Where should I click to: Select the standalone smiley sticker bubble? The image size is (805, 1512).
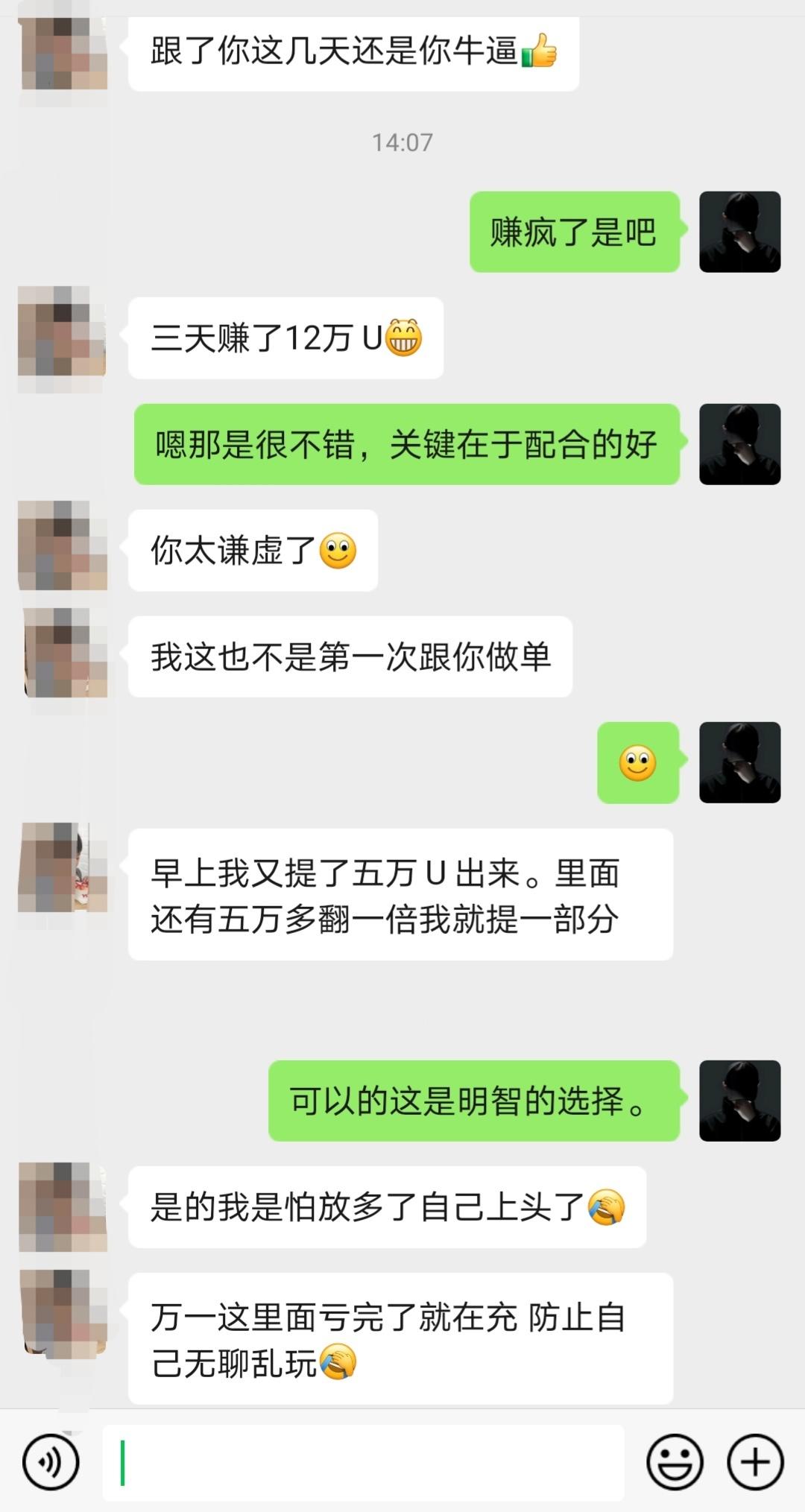(637, 764)
